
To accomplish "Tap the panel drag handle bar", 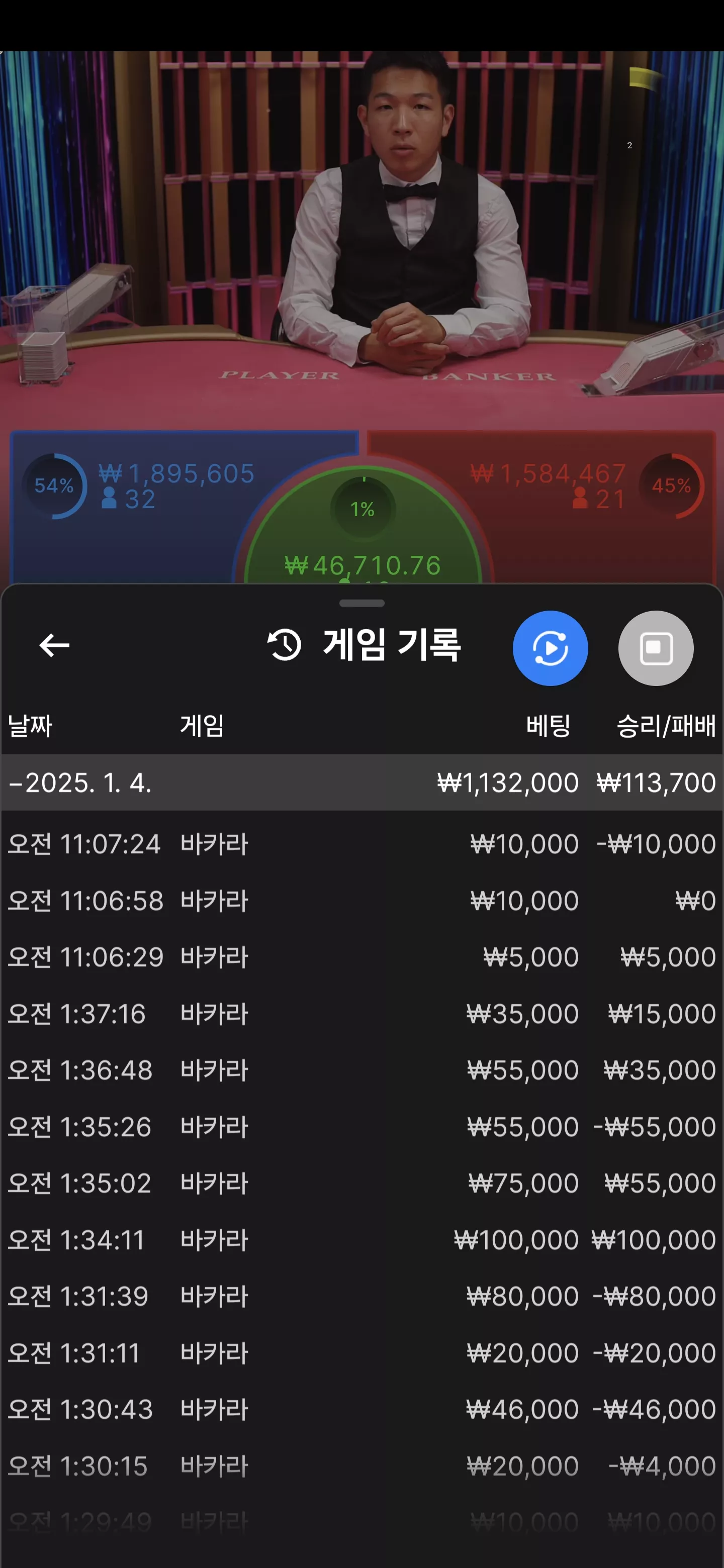I will point(361,603).
